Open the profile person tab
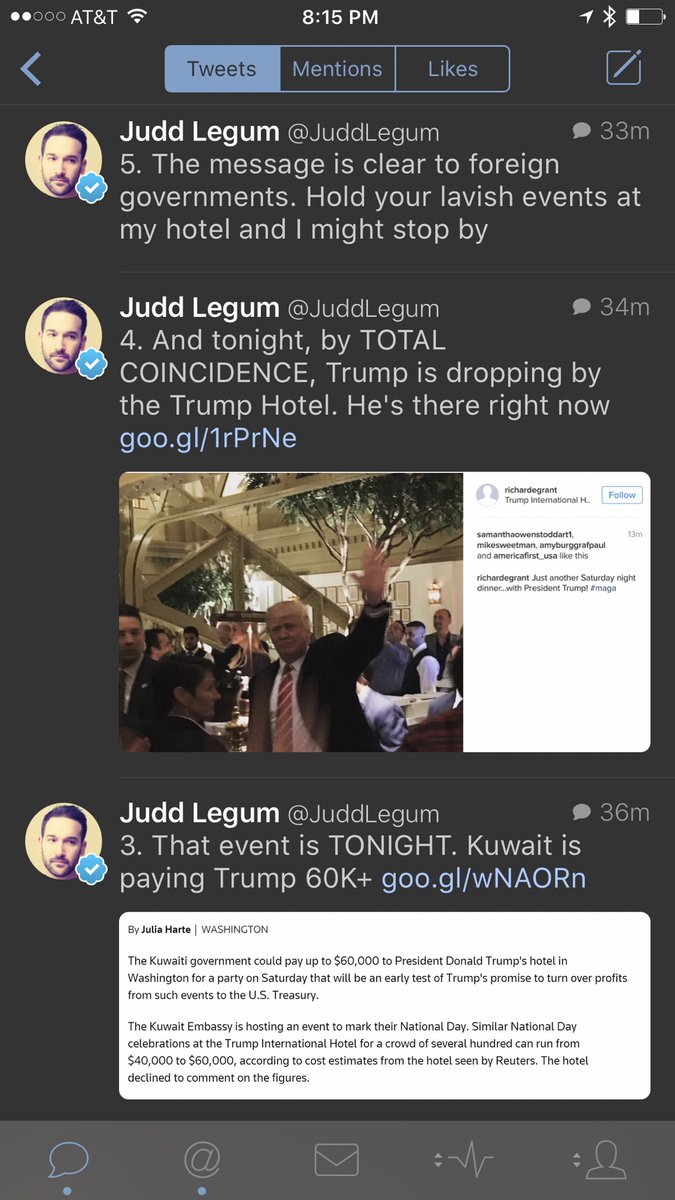Viewport: 675px width, 1200px height. pyautogui.click(x=602, y=1160)
